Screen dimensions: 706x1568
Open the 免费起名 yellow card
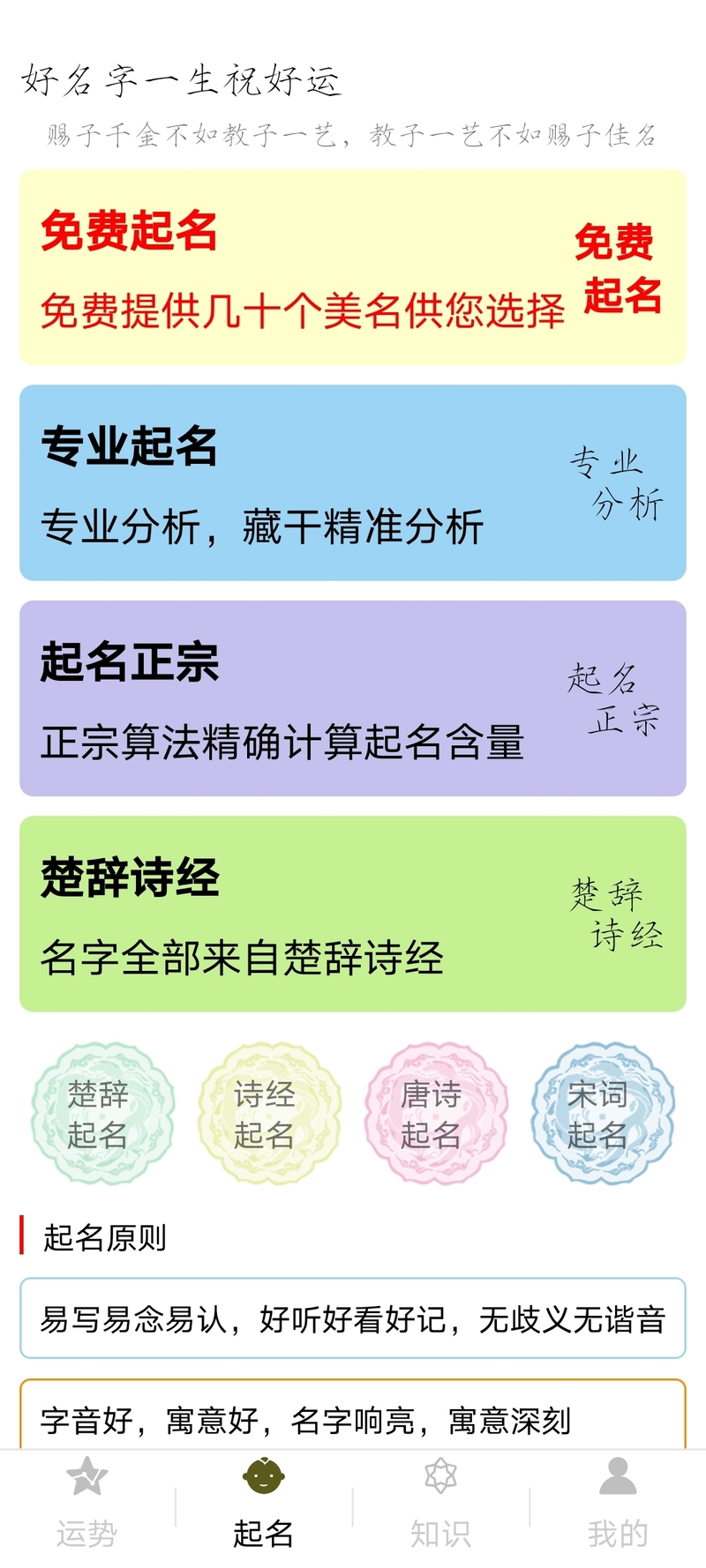pos(353,267)
